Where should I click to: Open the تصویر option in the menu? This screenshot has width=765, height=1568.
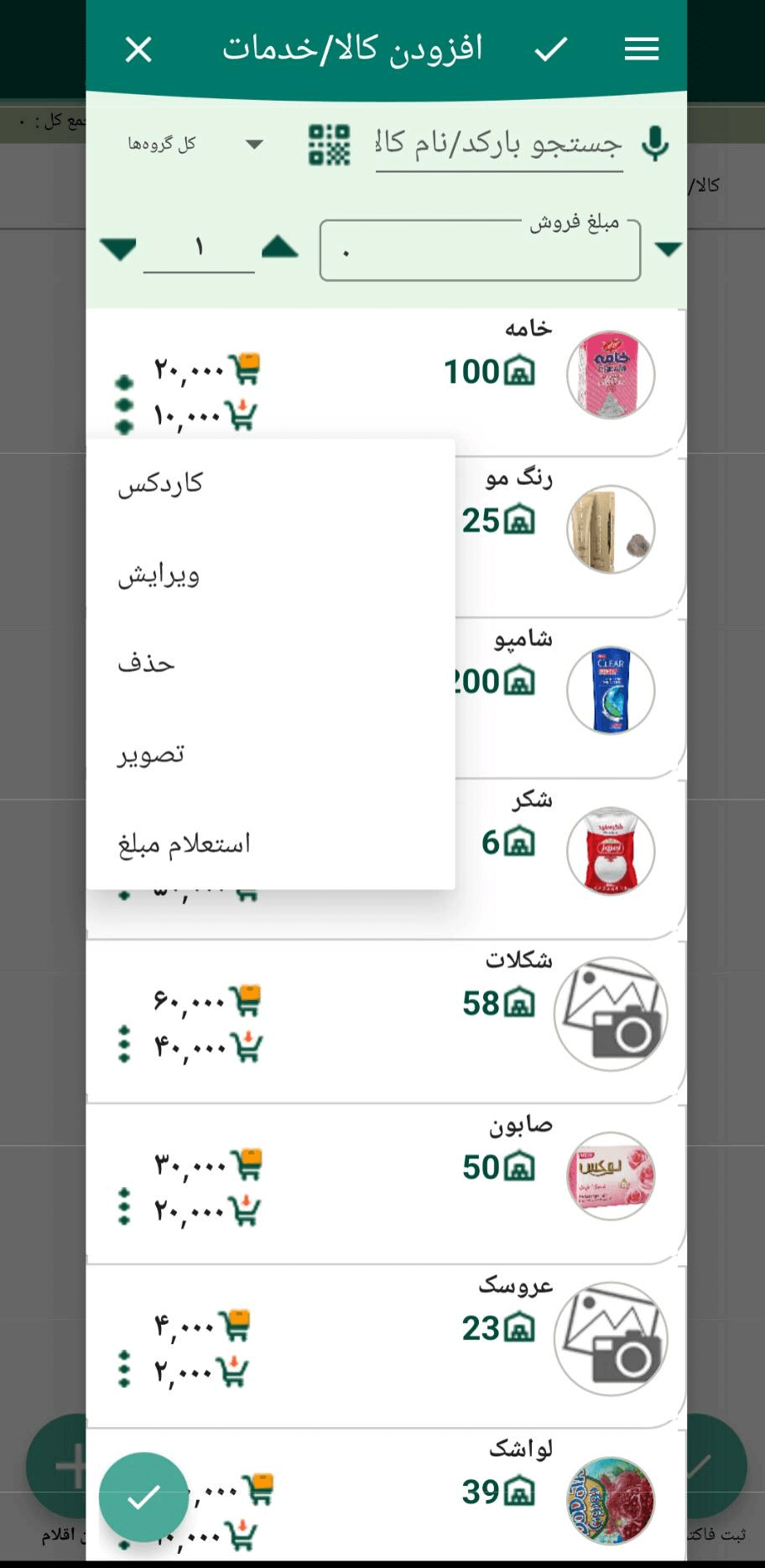151,754
